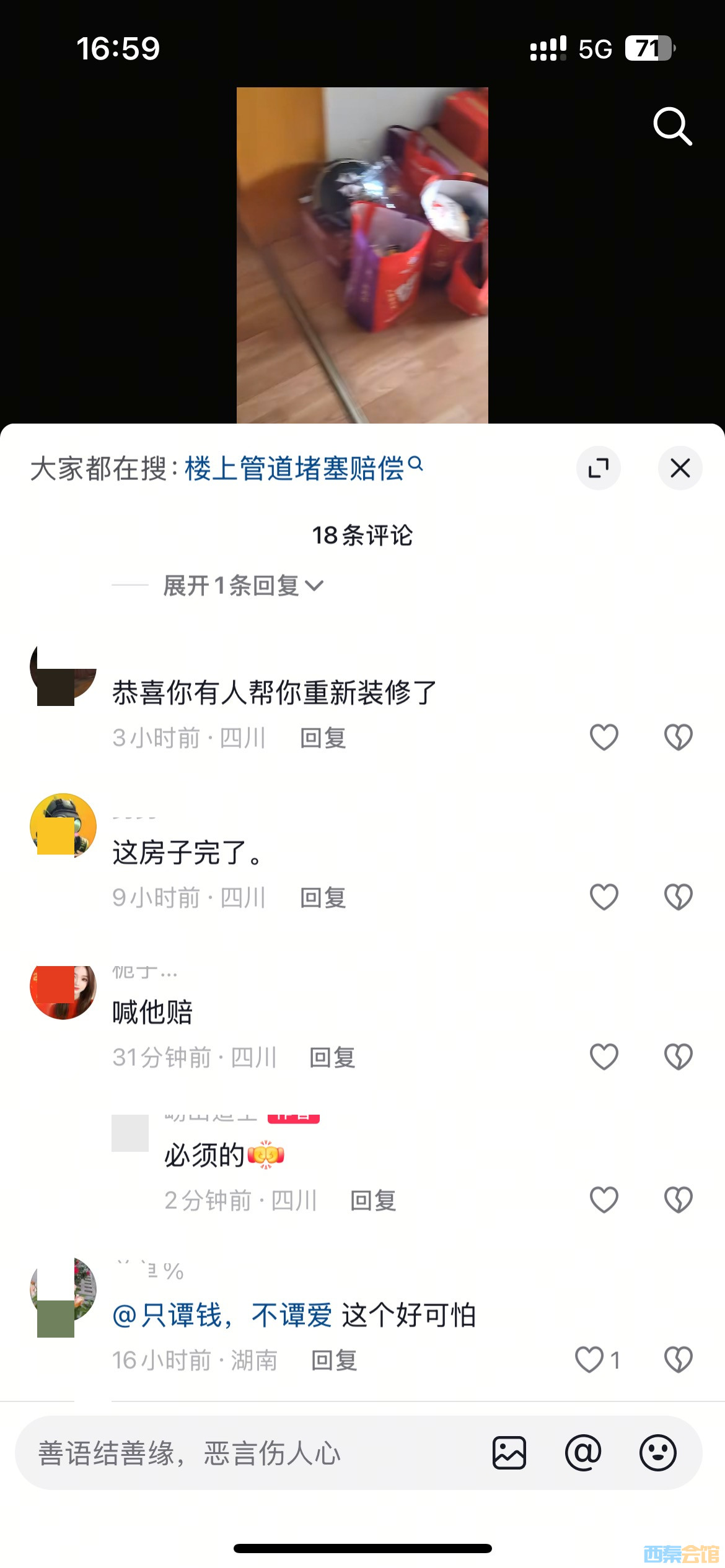
Task: Attach an image to comment
Action: click(509, 1453)
